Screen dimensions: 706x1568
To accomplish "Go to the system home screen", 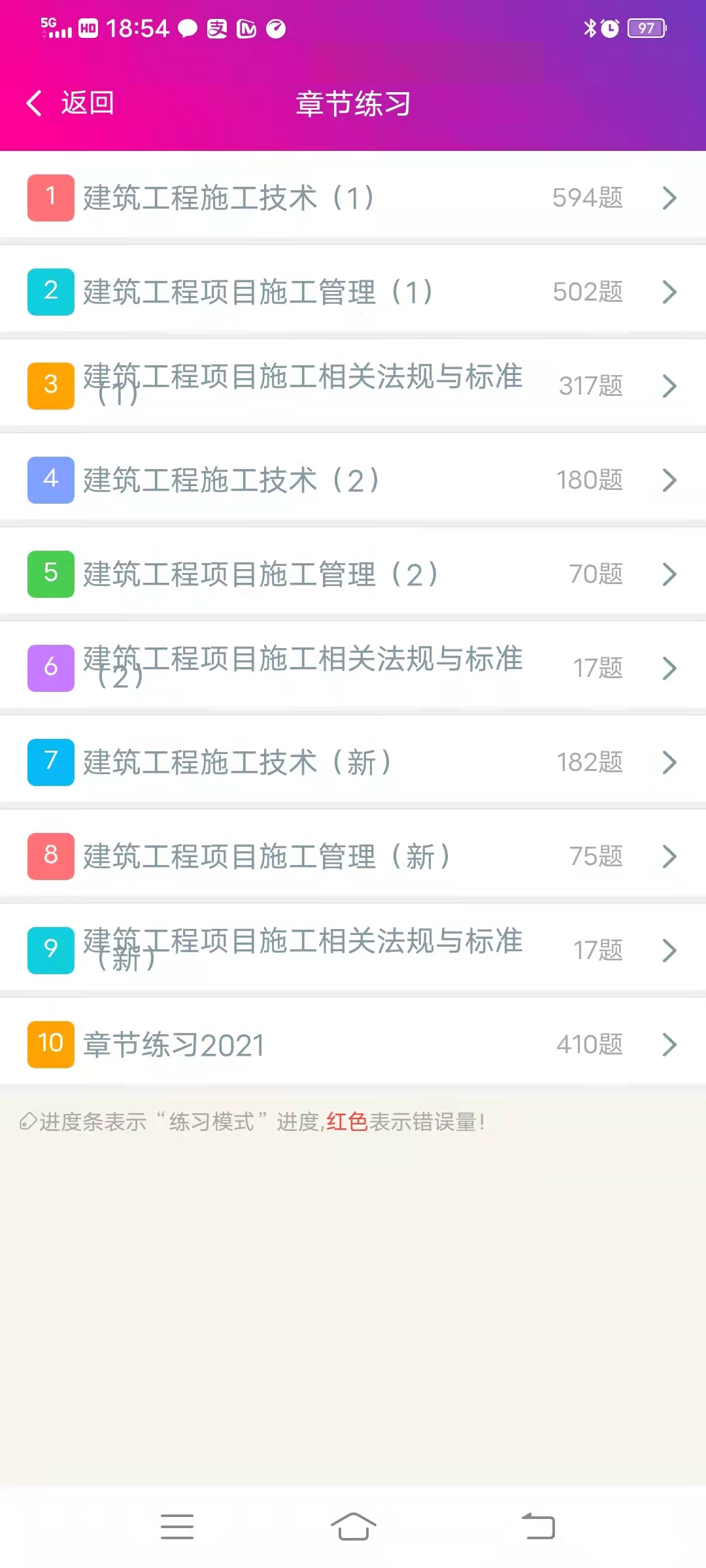I will tap(353, 1526).
